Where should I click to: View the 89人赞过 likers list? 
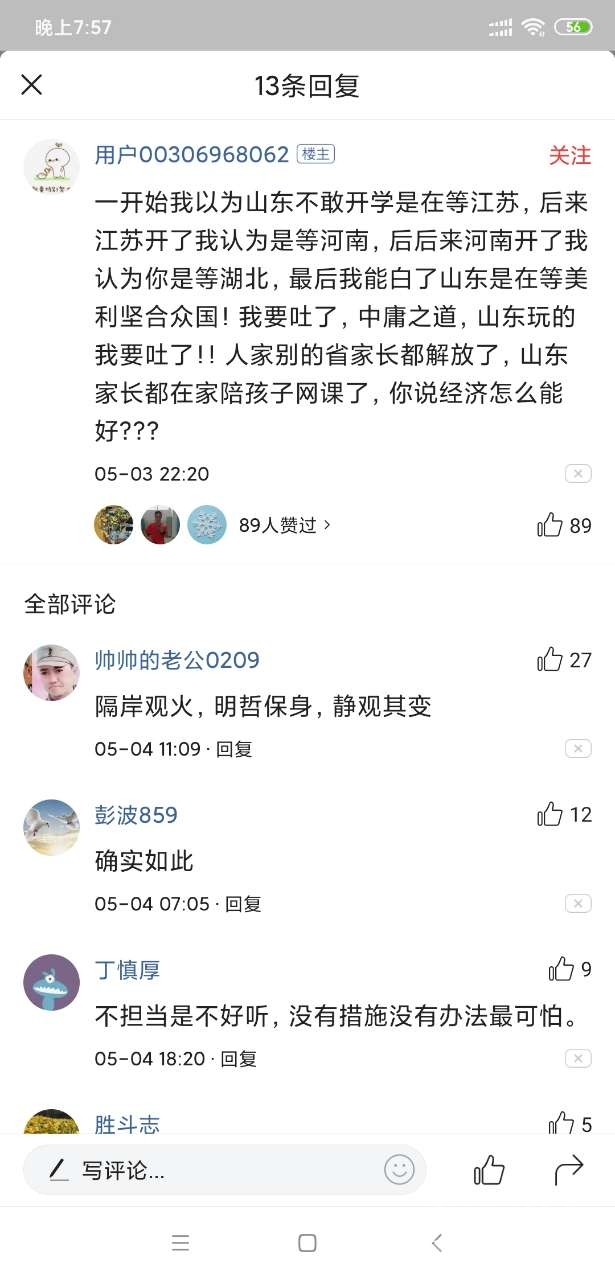coord(284,525)
